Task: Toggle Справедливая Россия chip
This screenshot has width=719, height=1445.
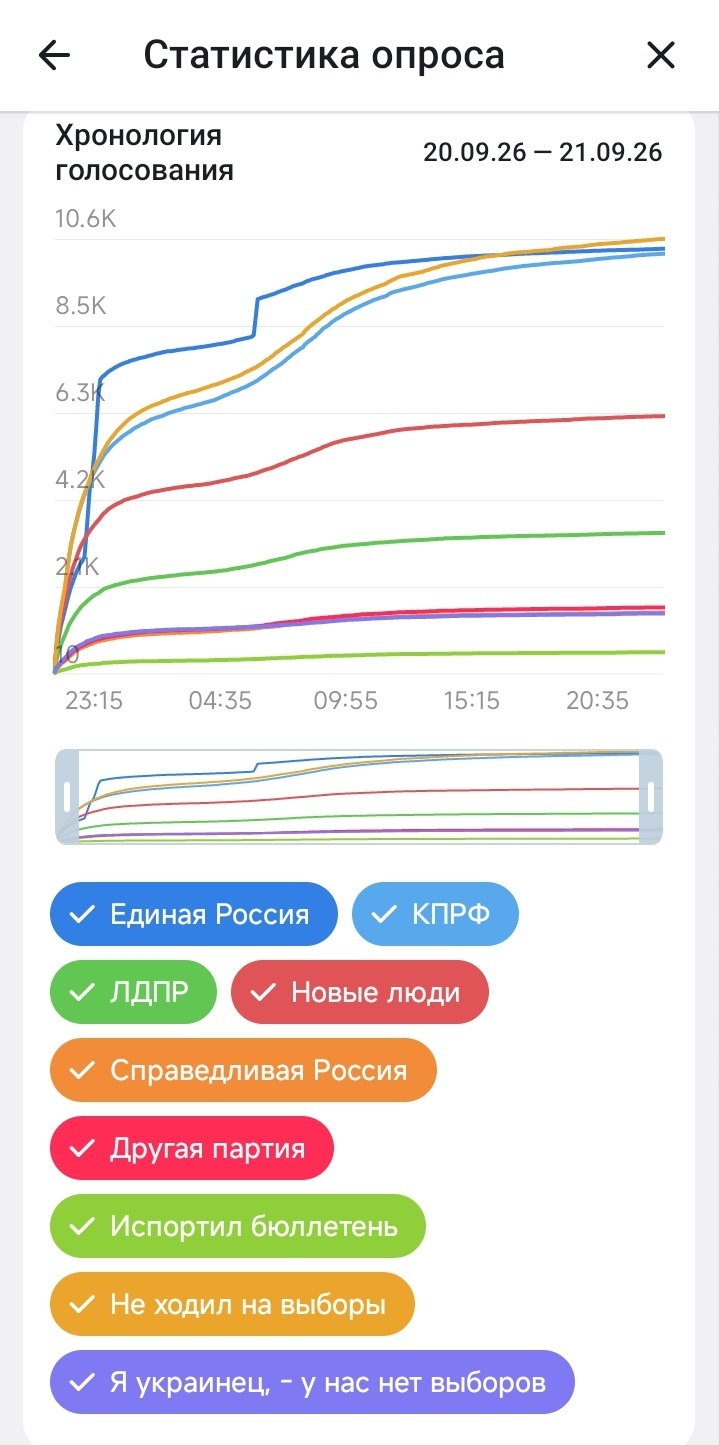Action: 243,1070
